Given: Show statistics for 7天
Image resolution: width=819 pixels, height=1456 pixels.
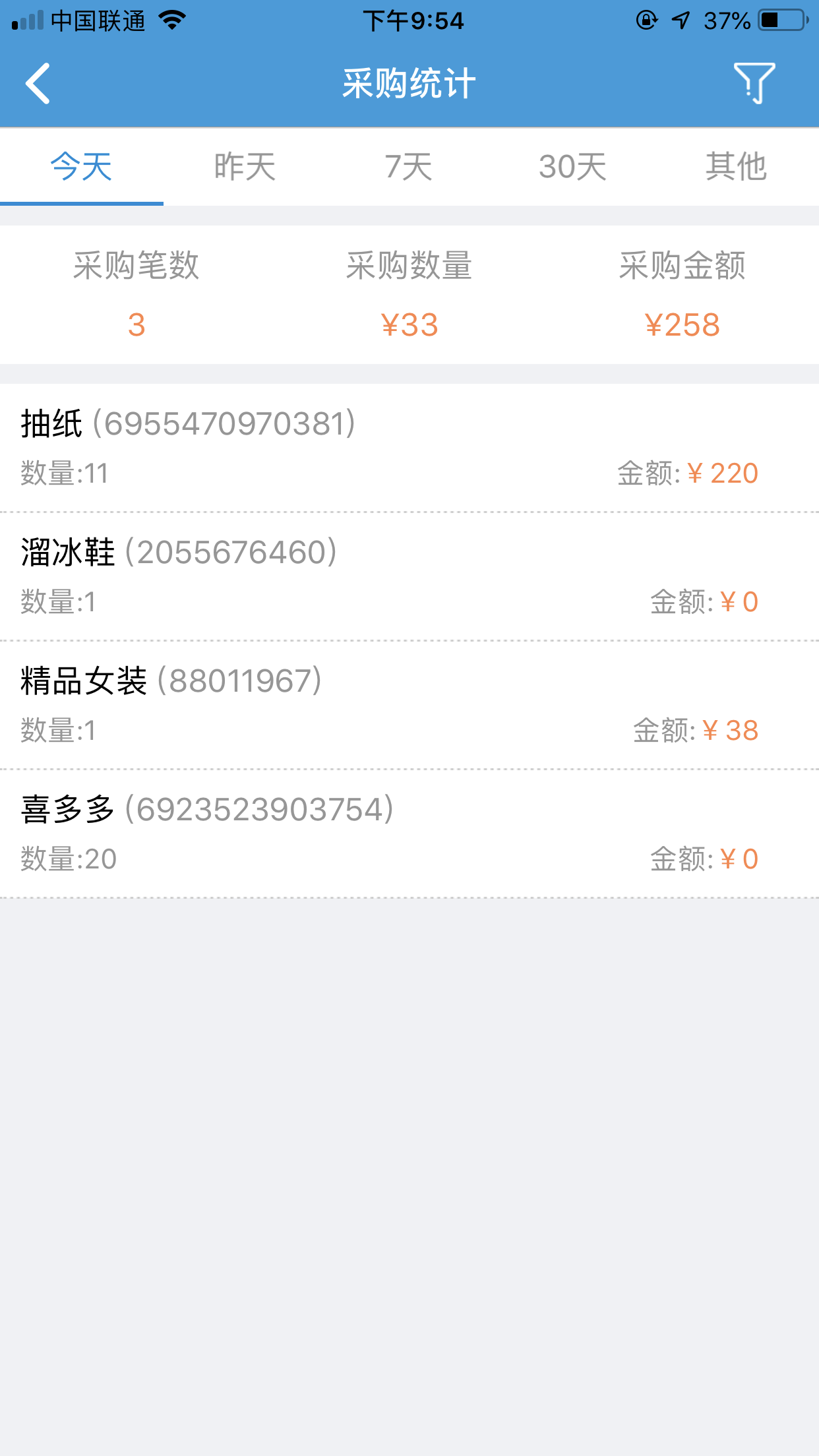Looking at the screenshot, I should (x=409, y=166).
